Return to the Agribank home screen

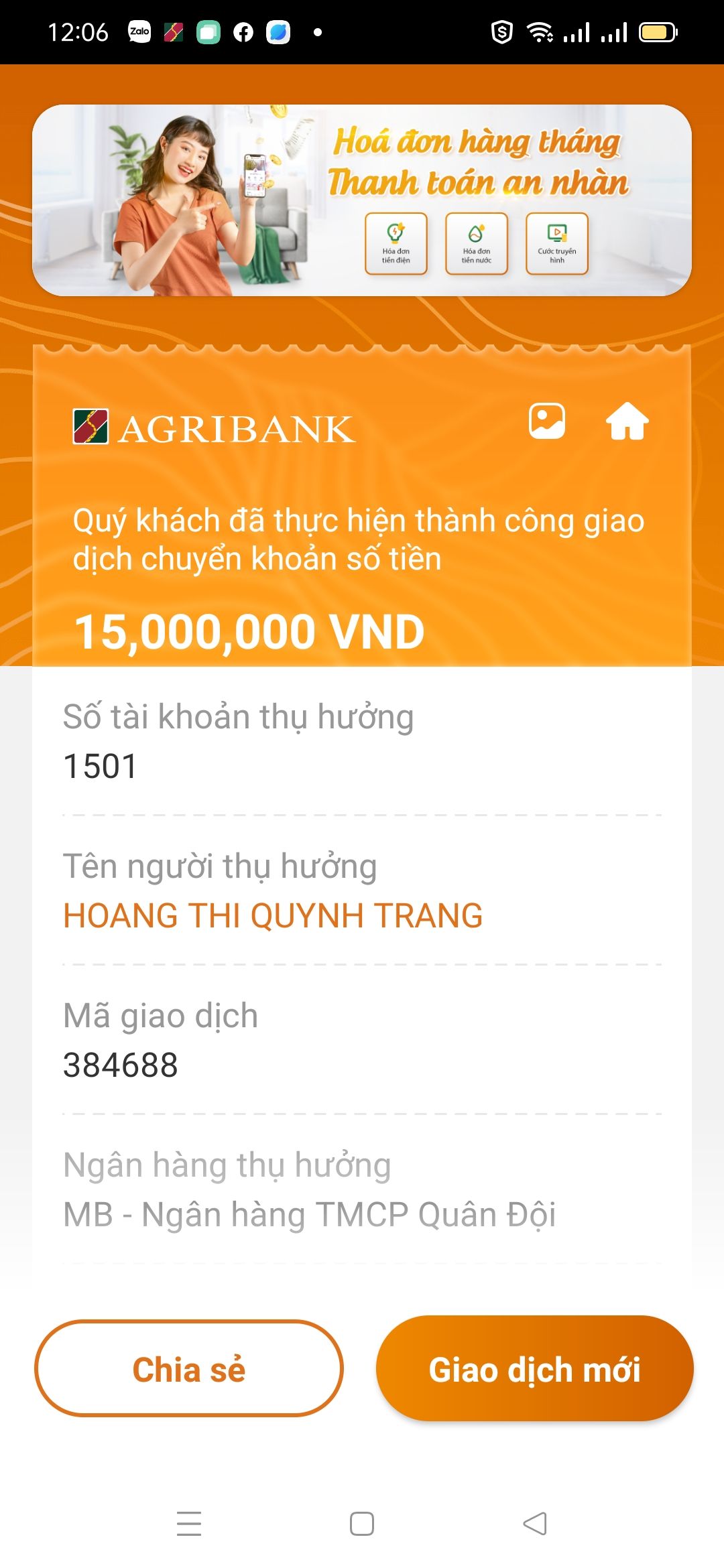click(627, 421)
